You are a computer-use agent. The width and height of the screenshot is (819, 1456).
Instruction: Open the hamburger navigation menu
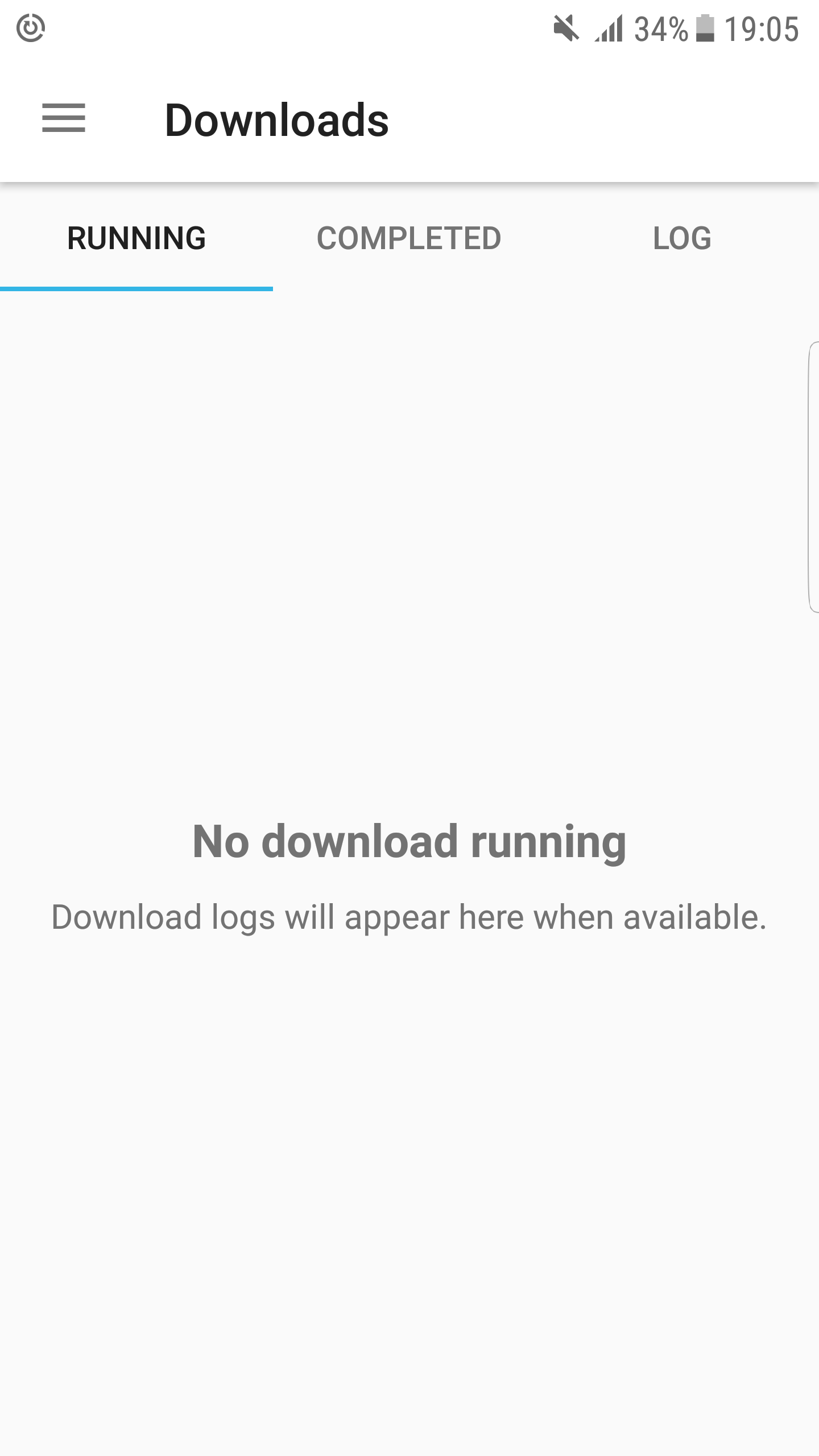click(x=64, y=118)
